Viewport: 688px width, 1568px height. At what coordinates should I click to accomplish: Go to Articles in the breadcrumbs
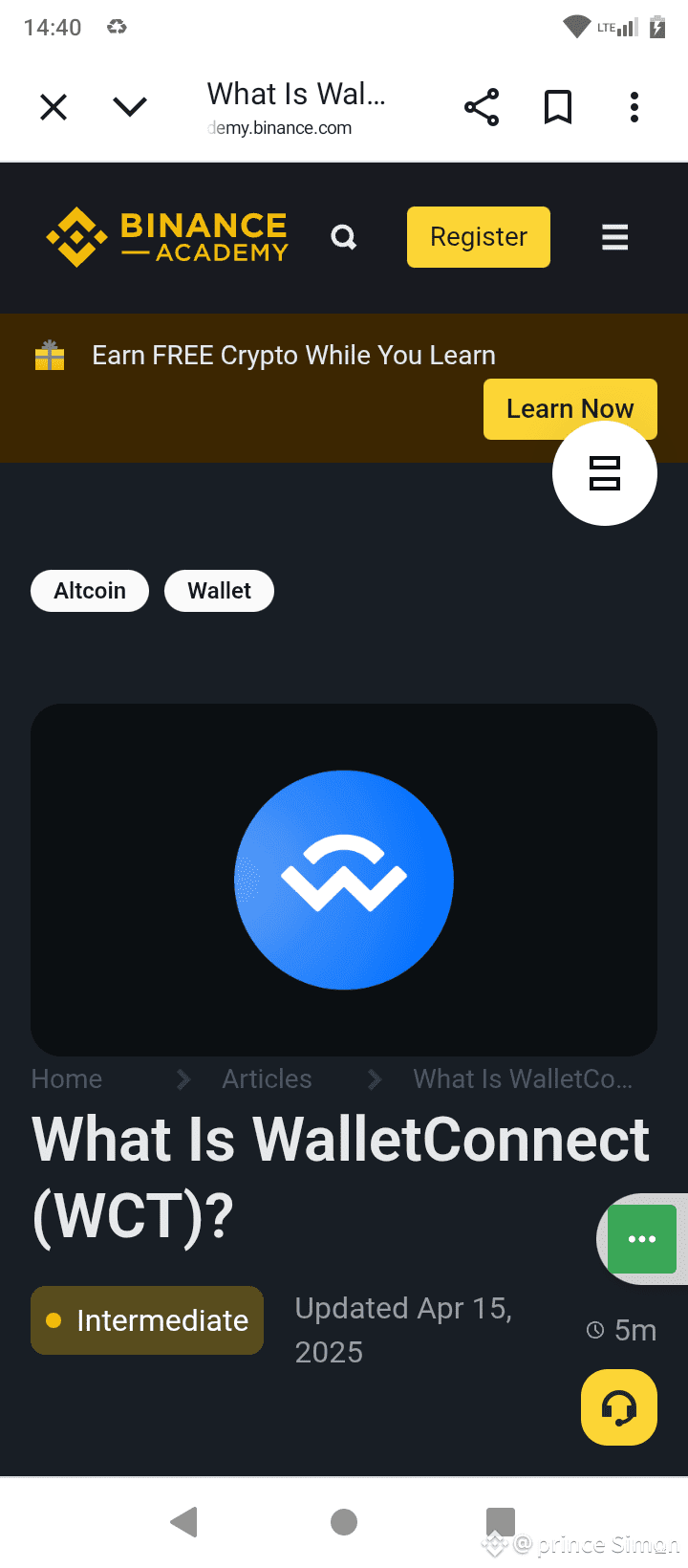pyautogui.click(x=268, y=1078)
